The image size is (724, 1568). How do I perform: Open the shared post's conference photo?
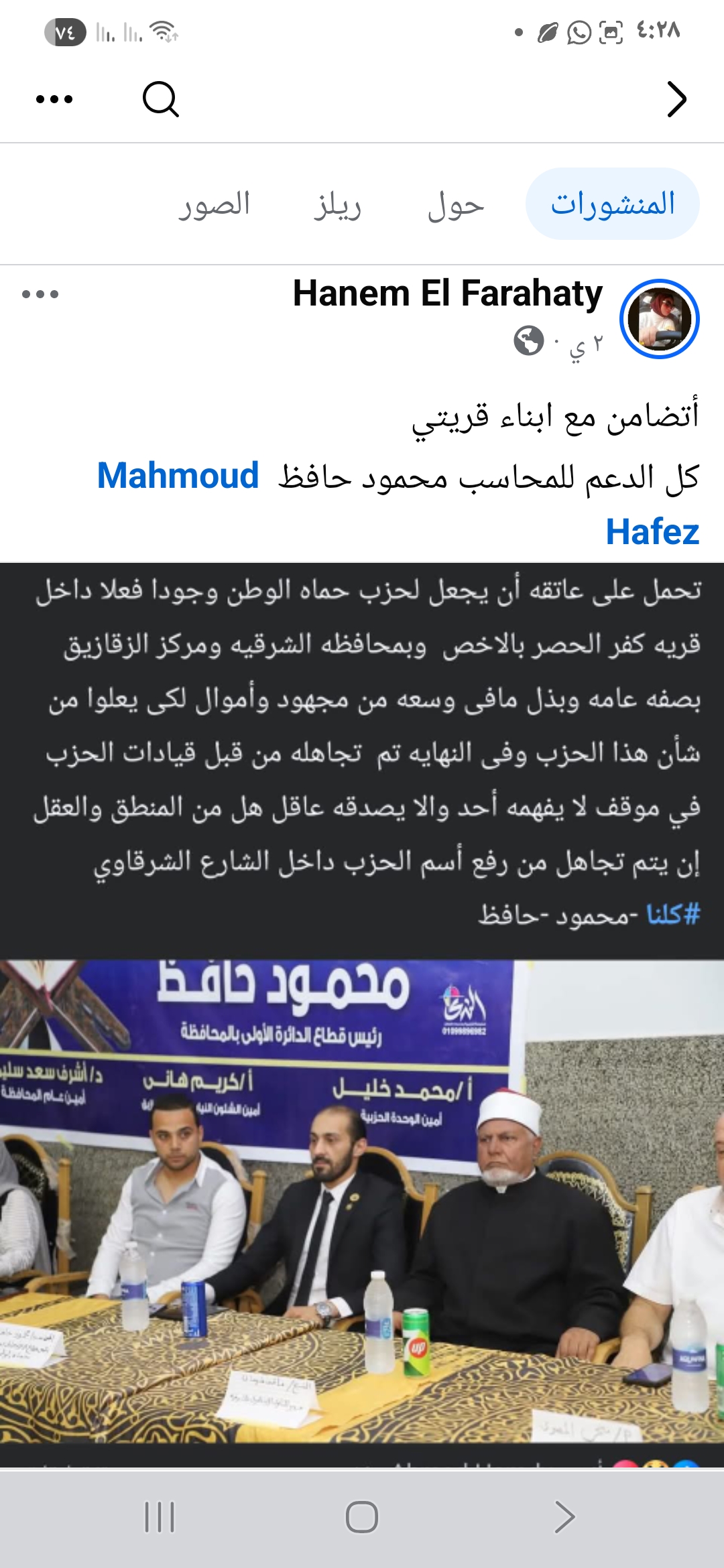362,1199
